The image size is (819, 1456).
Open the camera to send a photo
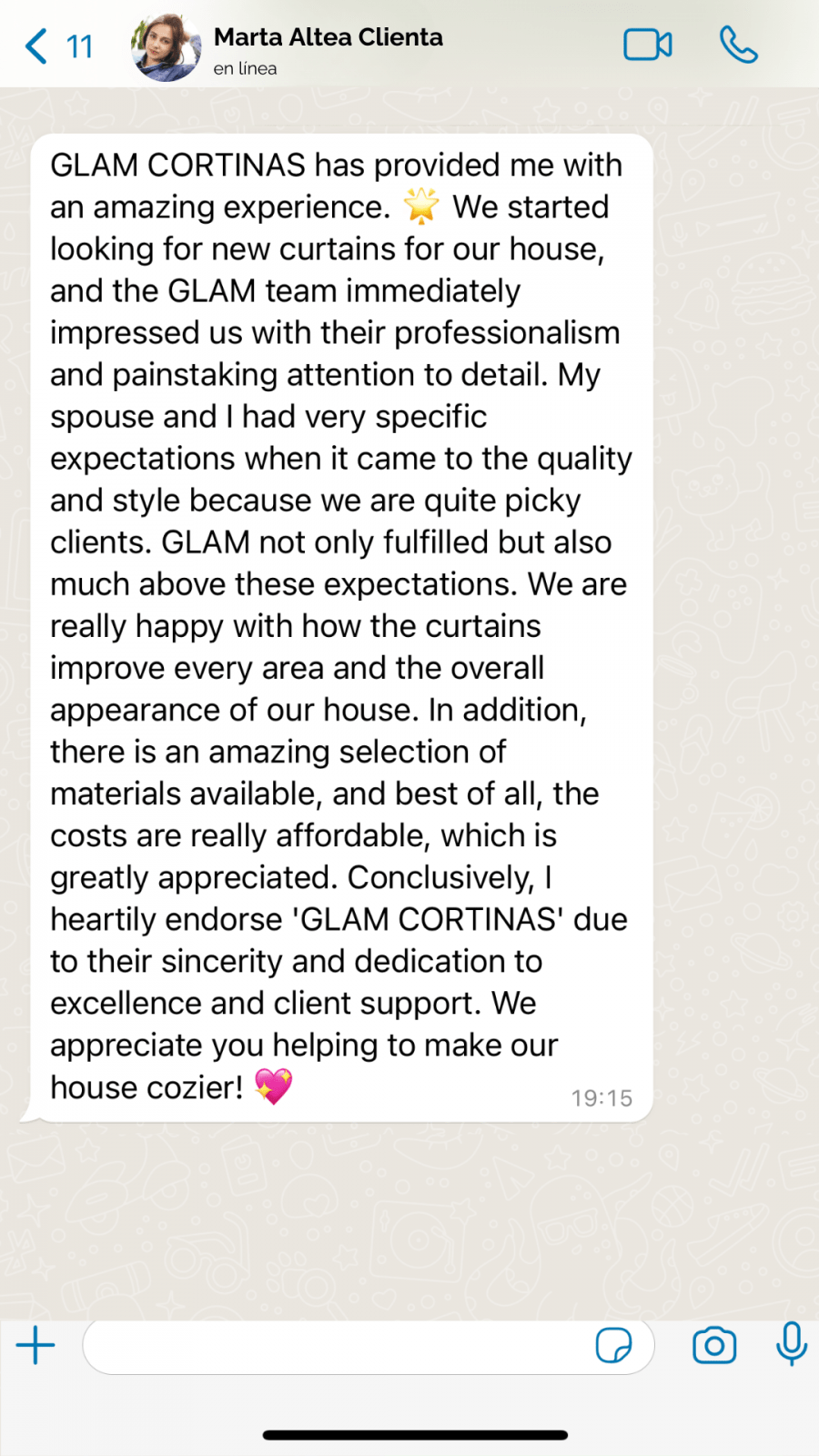click(714, 1345)
